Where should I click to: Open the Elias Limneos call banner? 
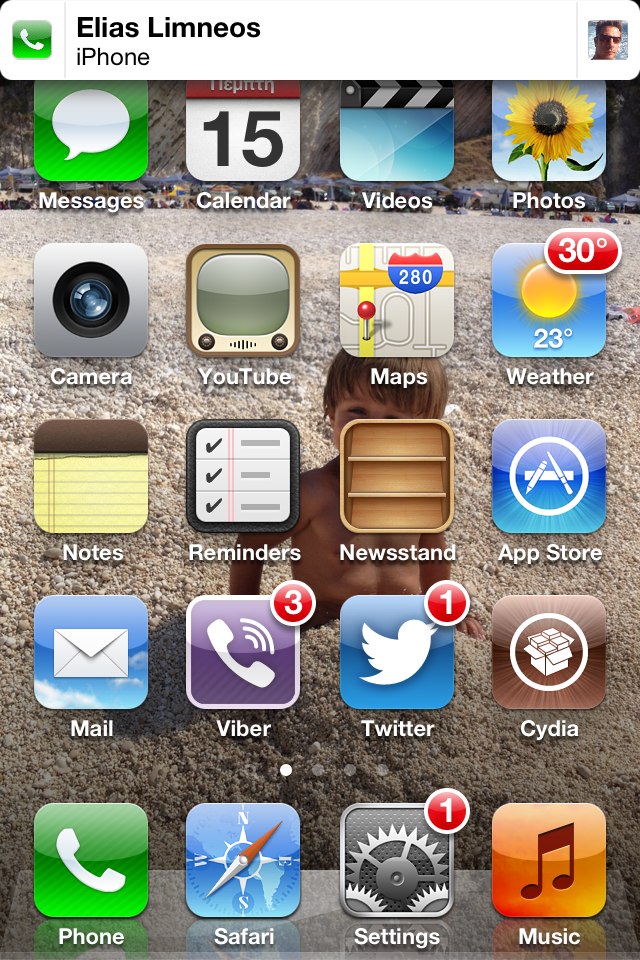320,40
